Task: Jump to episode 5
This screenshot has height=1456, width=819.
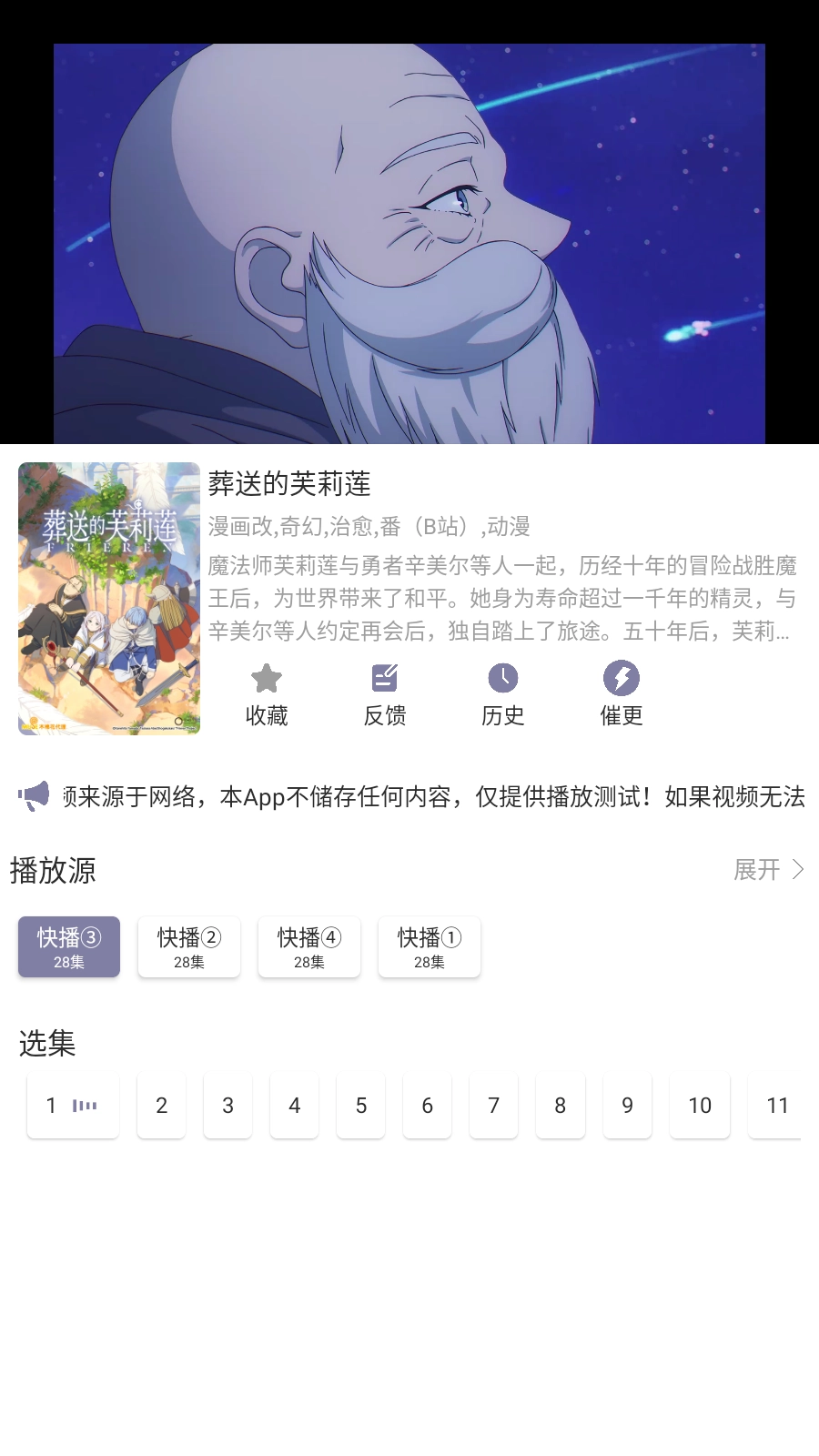Action: (360, 1106)
